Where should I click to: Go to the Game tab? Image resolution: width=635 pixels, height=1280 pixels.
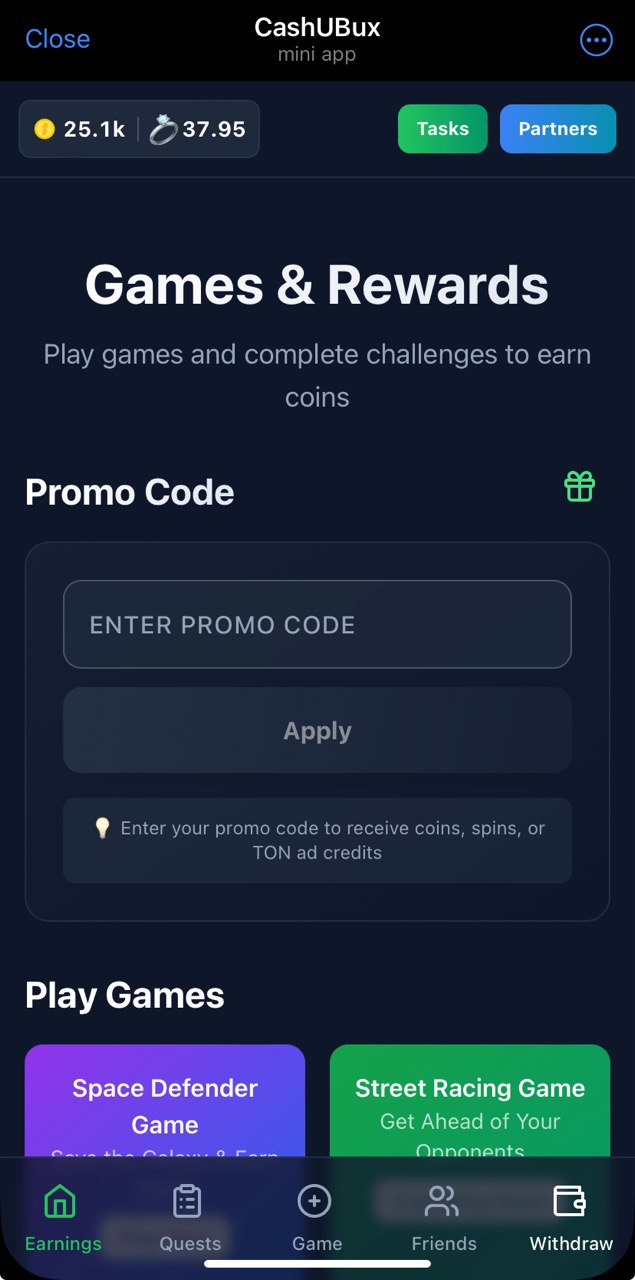click(x=316, y=1217)
